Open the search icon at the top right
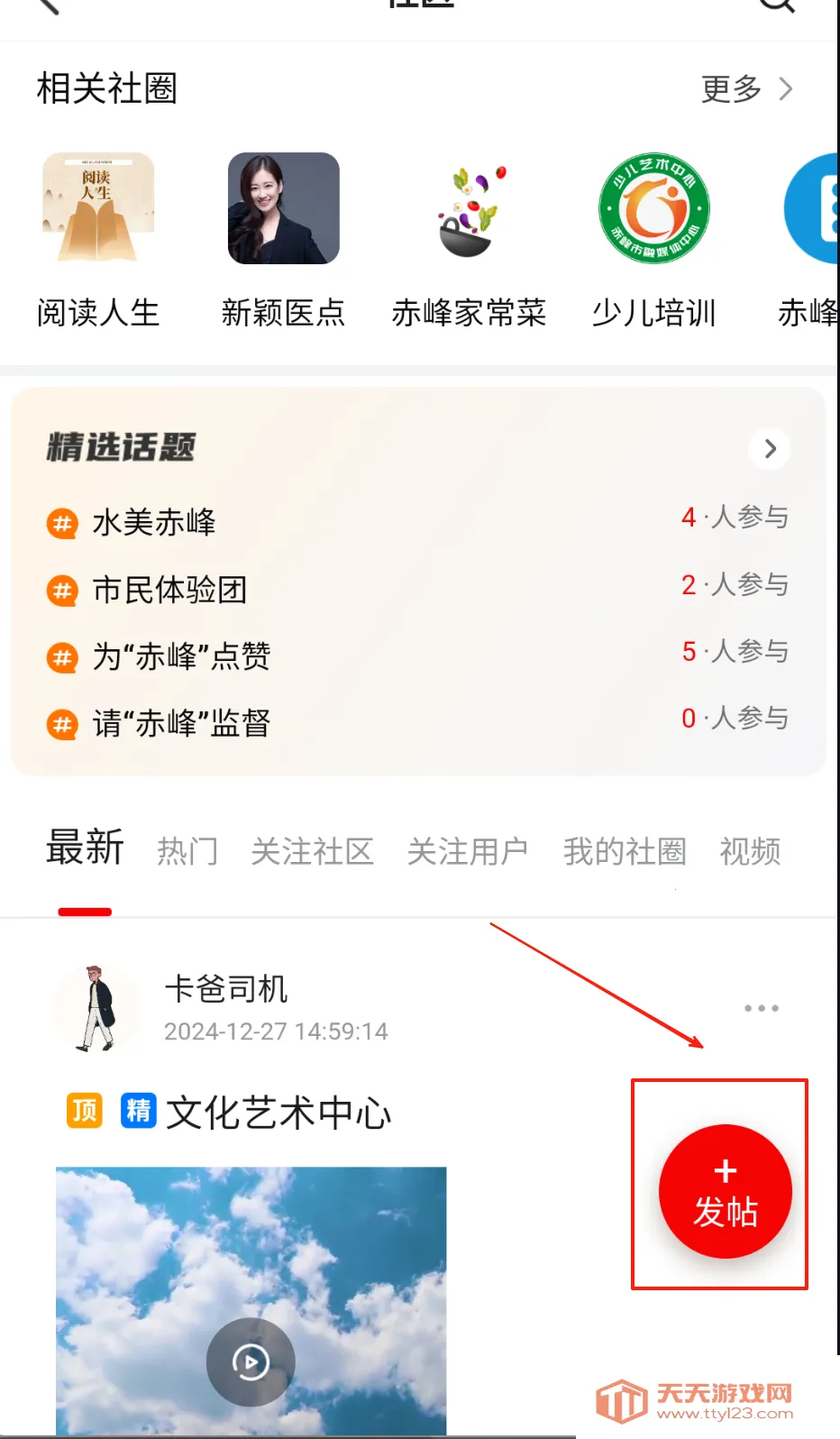840x1439 pixels. tap(776, 5)
